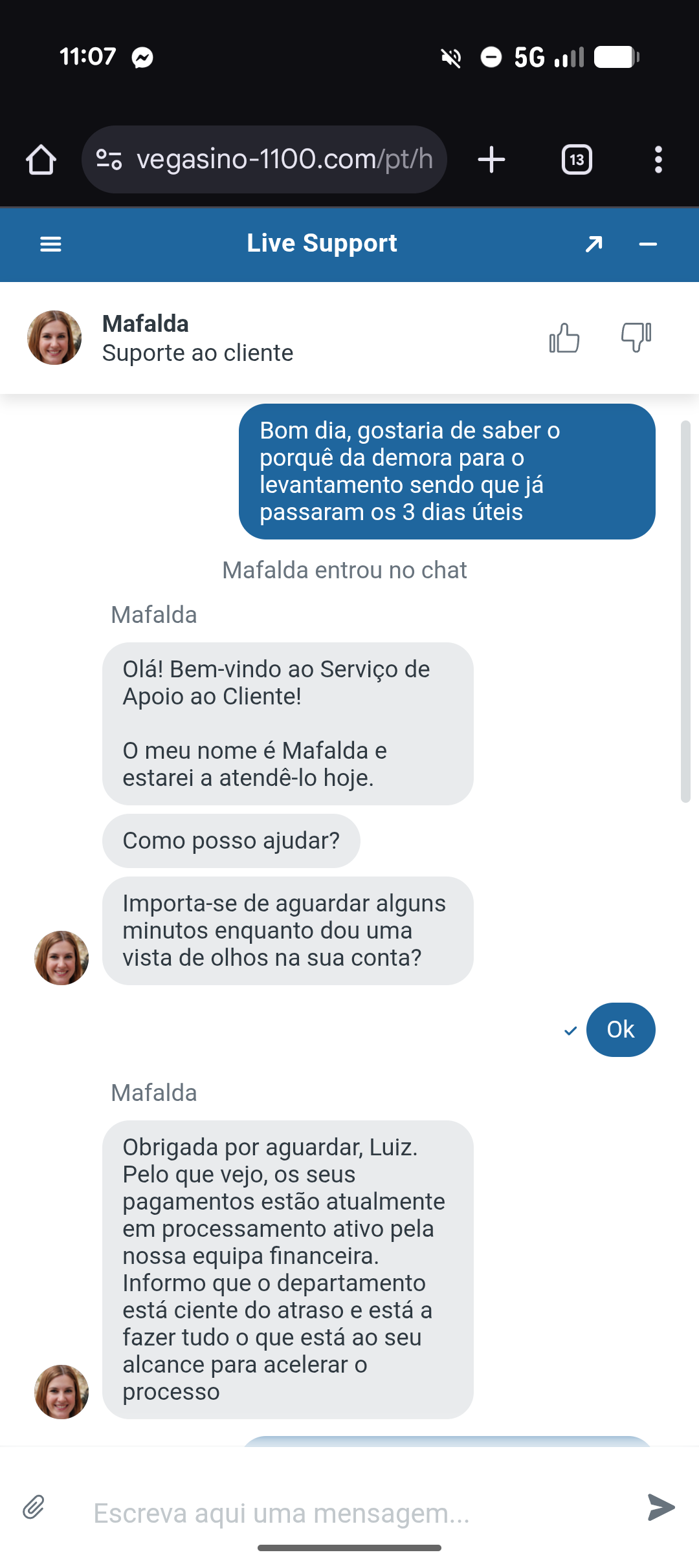Attach a file to the chat
Screen dimensions: 699x1568
tap(34, 1507)
